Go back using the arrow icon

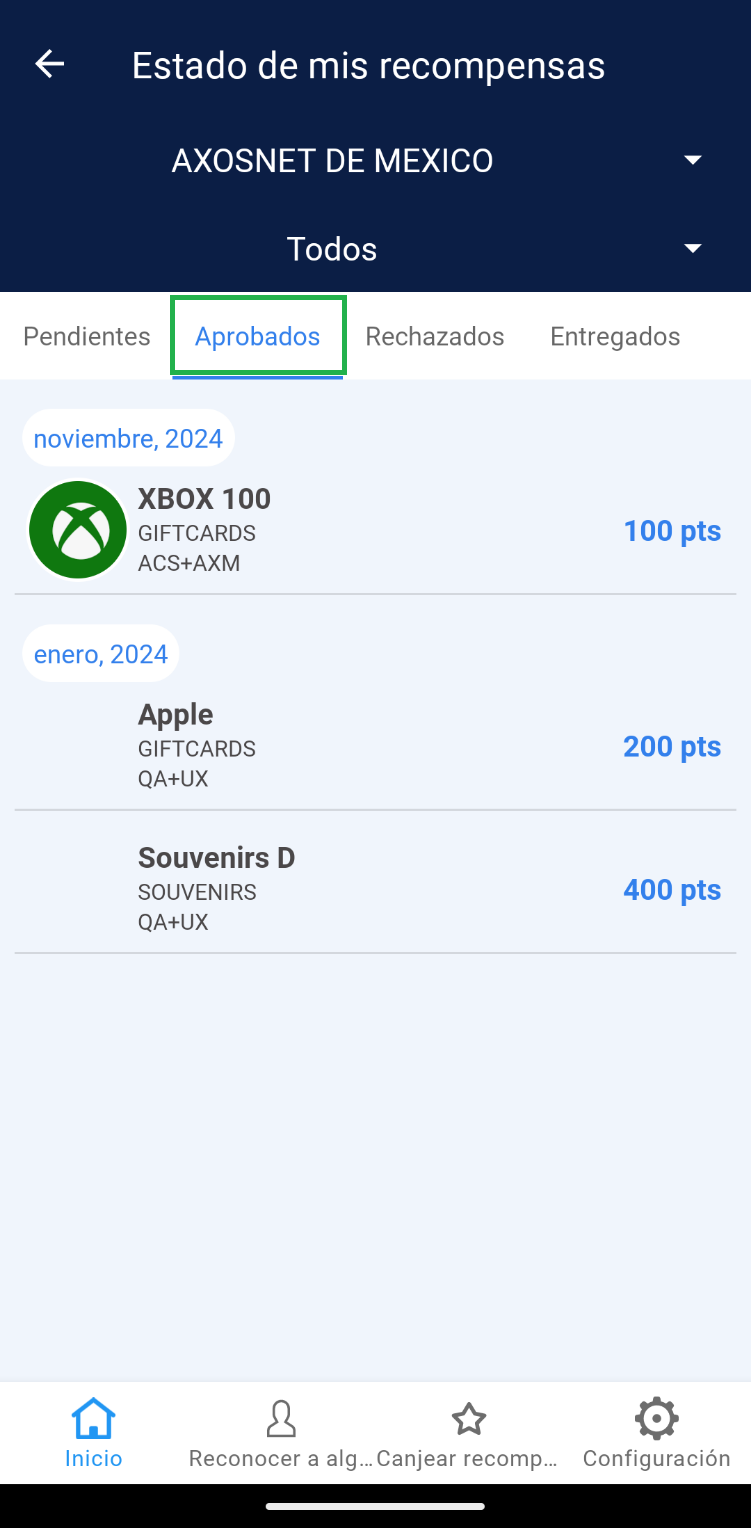click(49, 65)
